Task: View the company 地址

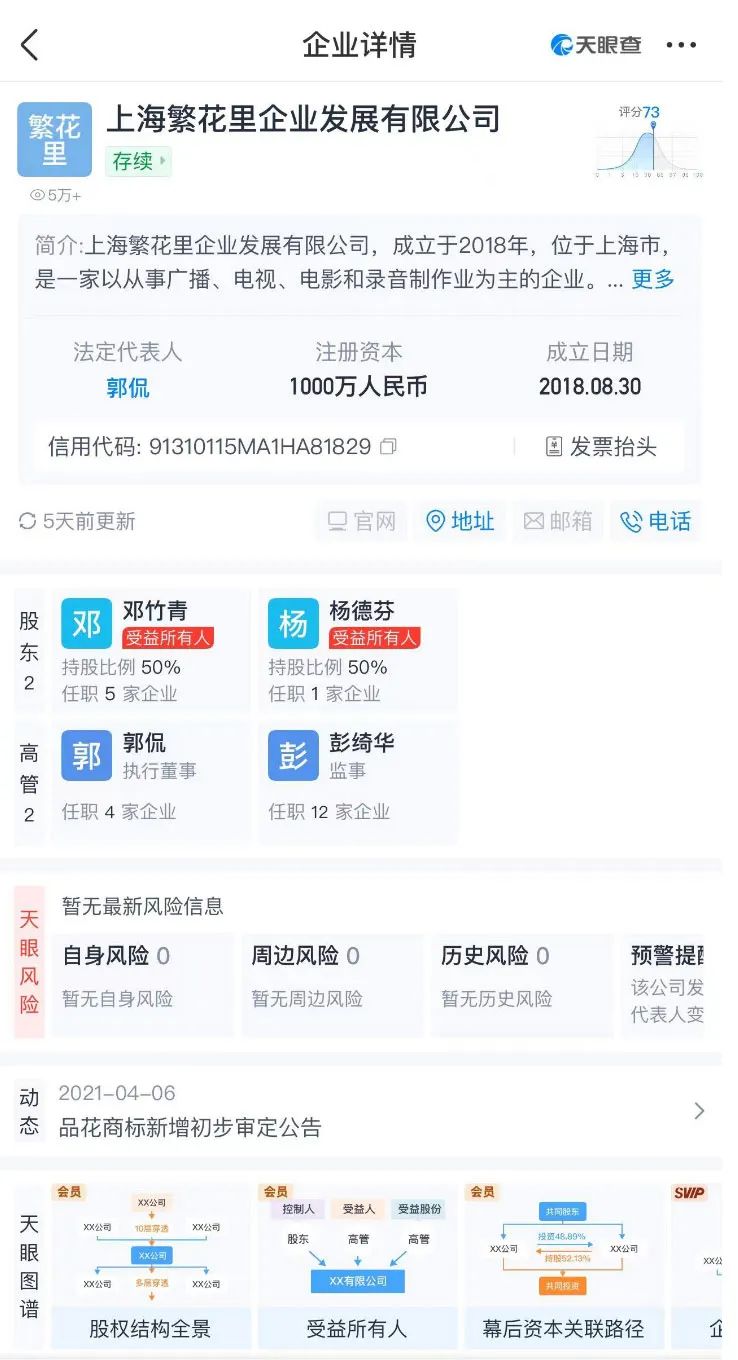Action: pos(460,521)
